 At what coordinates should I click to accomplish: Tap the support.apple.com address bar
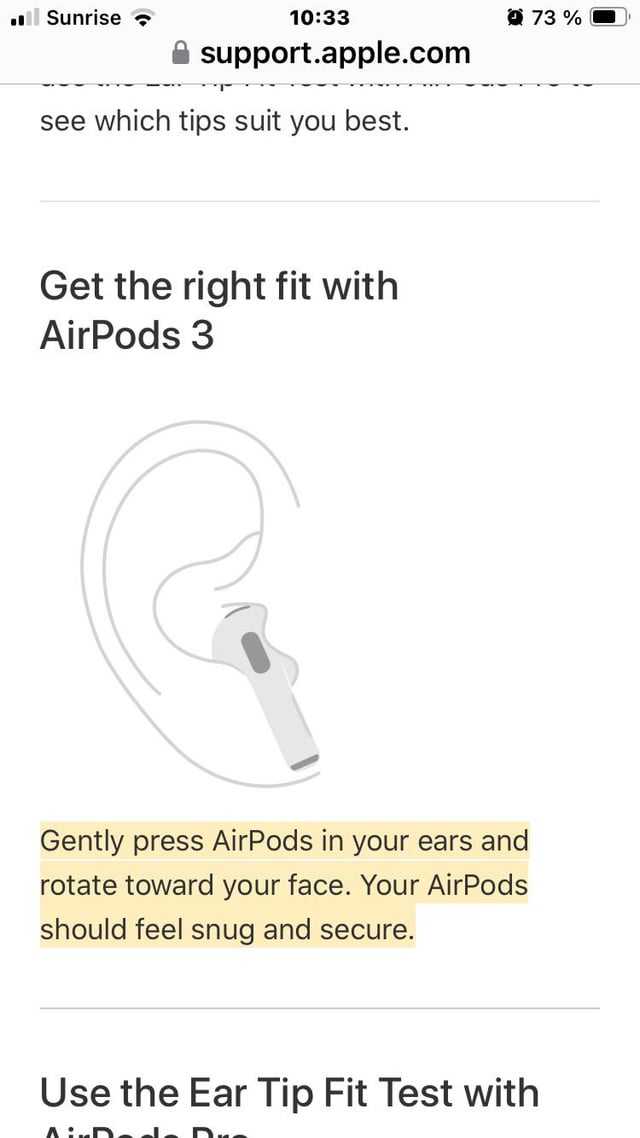click(322, 52)
